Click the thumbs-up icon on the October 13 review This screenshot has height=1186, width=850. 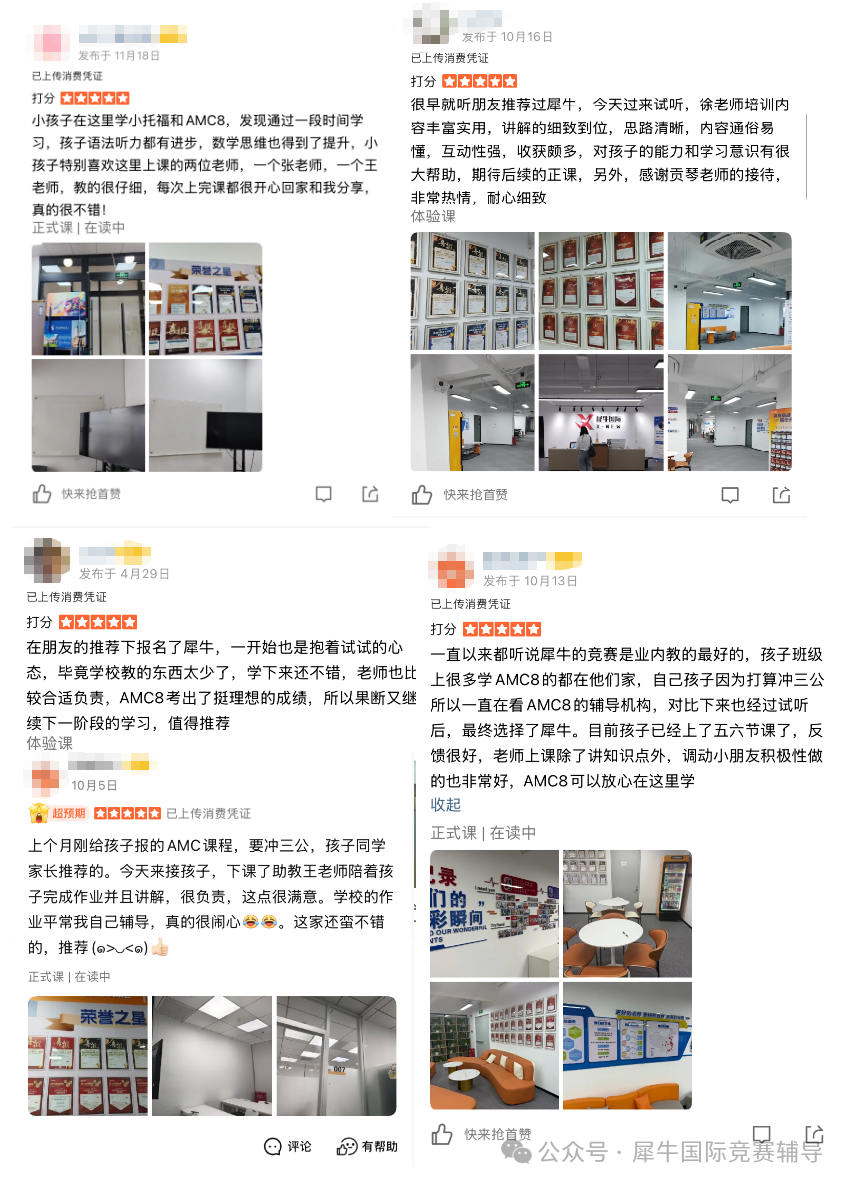point(443,1134)
